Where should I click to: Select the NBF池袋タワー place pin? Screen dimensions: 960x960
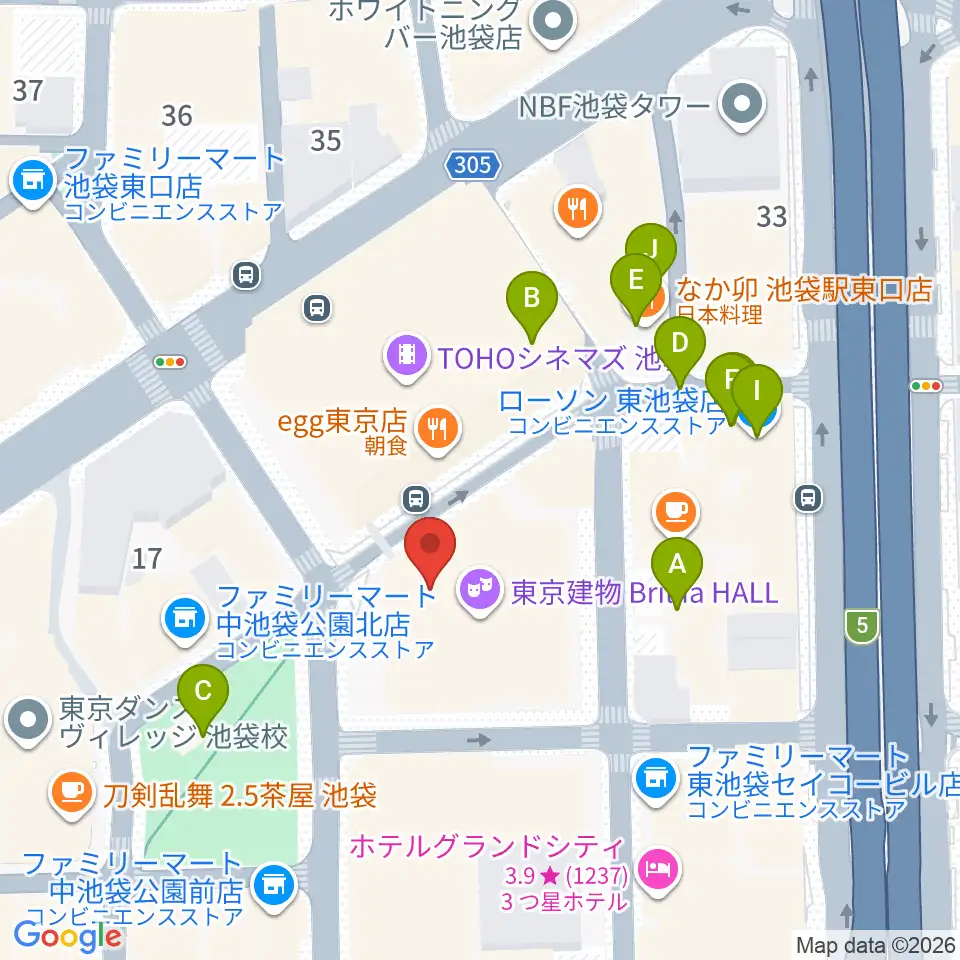pos(741,105)
